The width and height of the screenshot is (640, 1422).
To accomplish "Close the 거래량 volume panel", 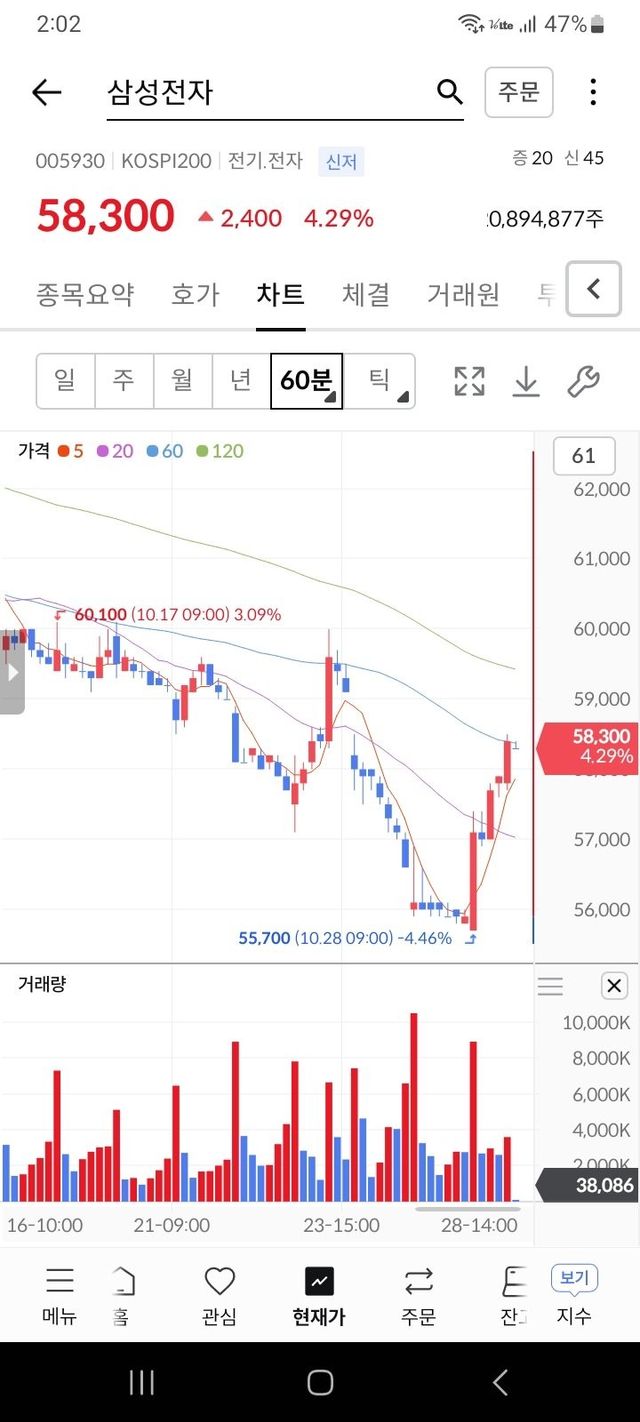I will 614,985.
